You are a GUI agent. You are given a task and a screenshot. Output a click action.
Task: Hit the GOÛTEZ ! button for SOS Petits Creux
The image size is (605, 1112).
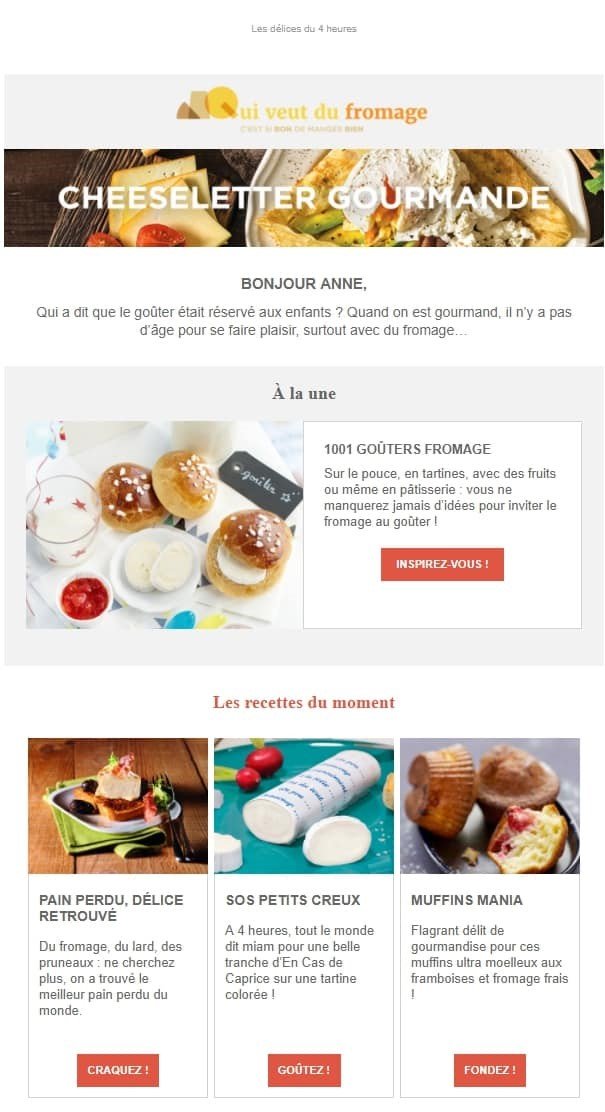click(x=303, y=1070)
